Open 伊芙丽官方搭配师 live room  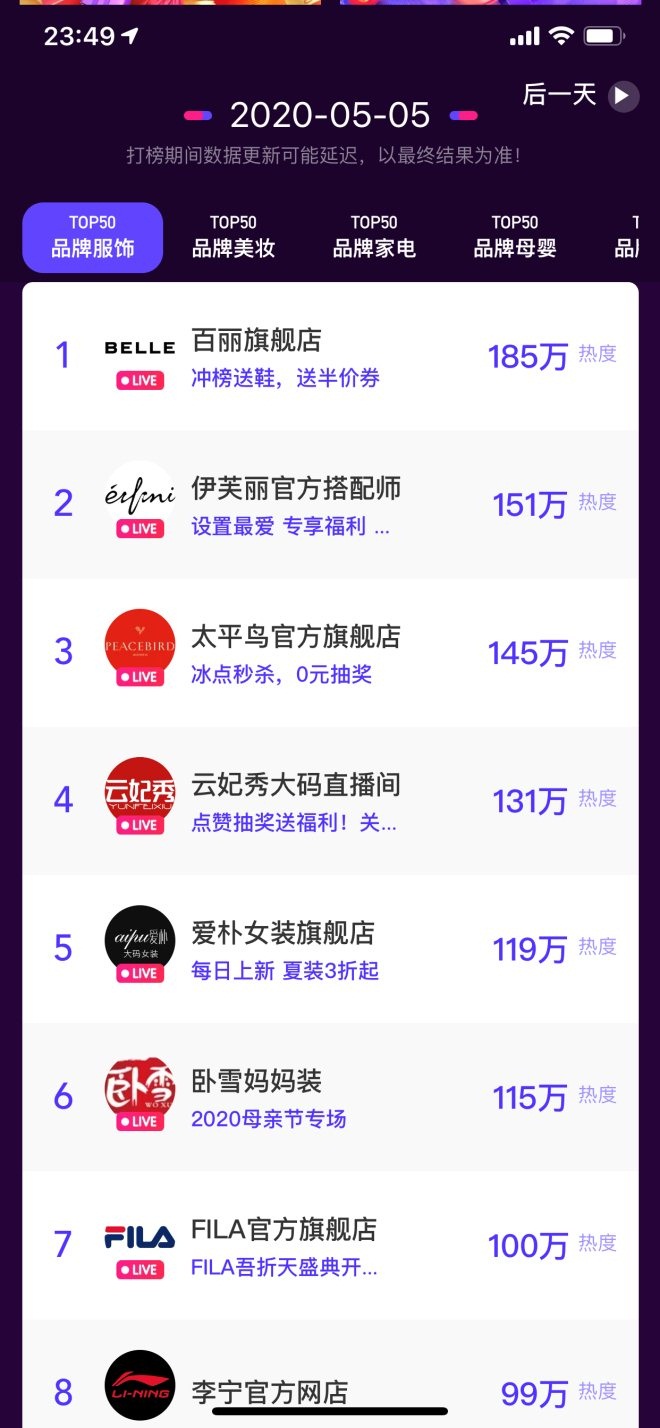click(330, 505)
